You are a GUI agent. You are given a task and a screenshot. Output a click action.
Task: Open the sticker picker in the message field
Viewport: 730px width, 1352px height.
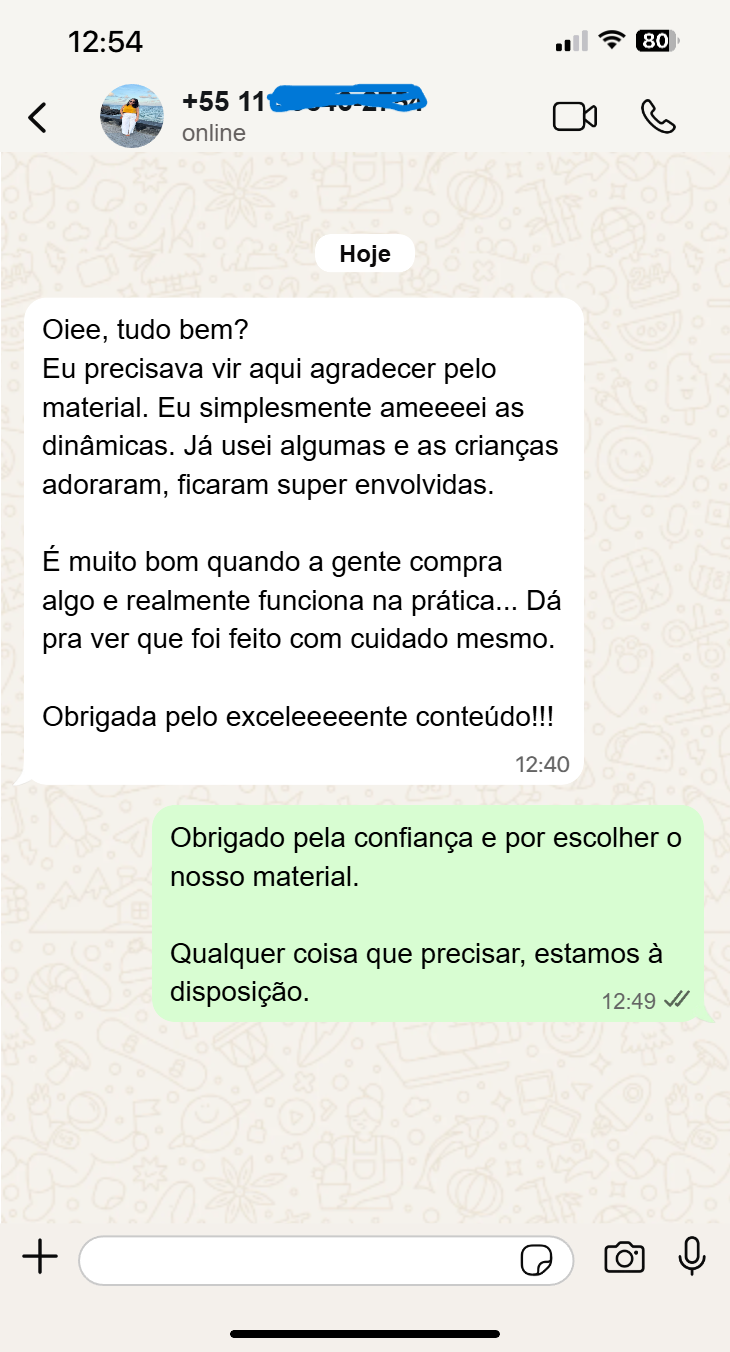pyautogui.click(x=539, y=1260)
